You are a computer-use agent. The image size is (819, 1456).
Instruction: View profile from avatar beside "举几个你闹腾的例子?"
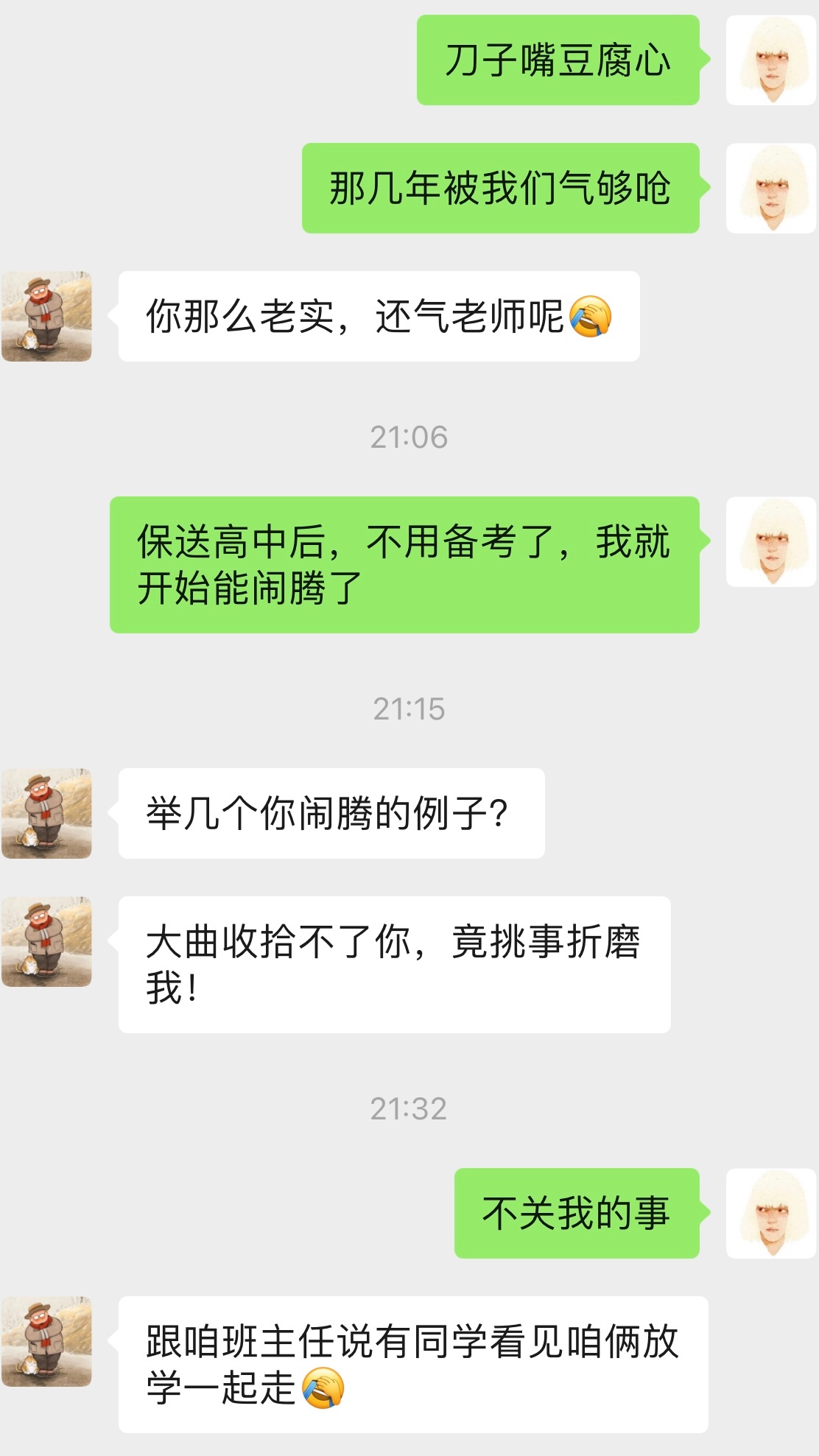(x=47, y=814)
